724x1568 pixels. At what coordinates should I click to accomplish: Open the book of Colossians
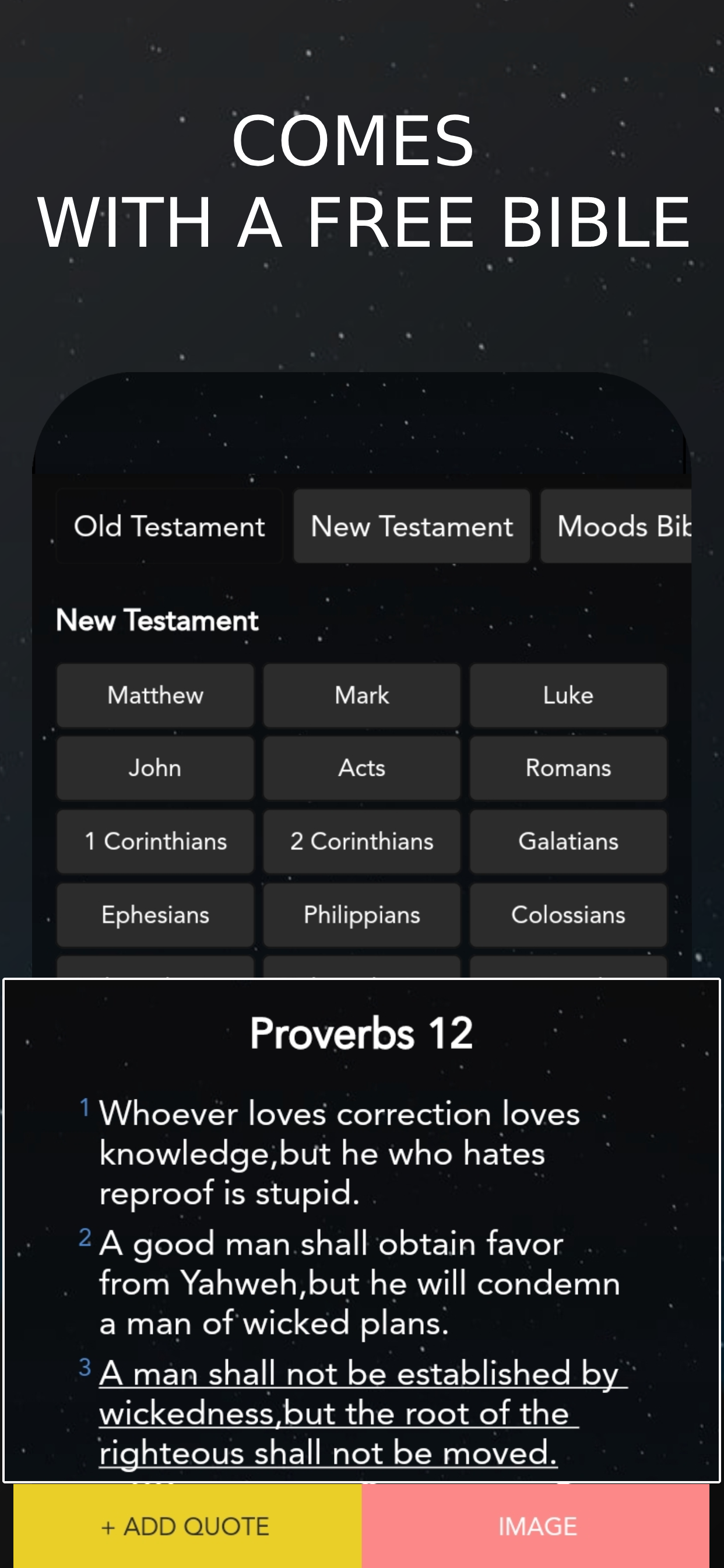[567, 915]
